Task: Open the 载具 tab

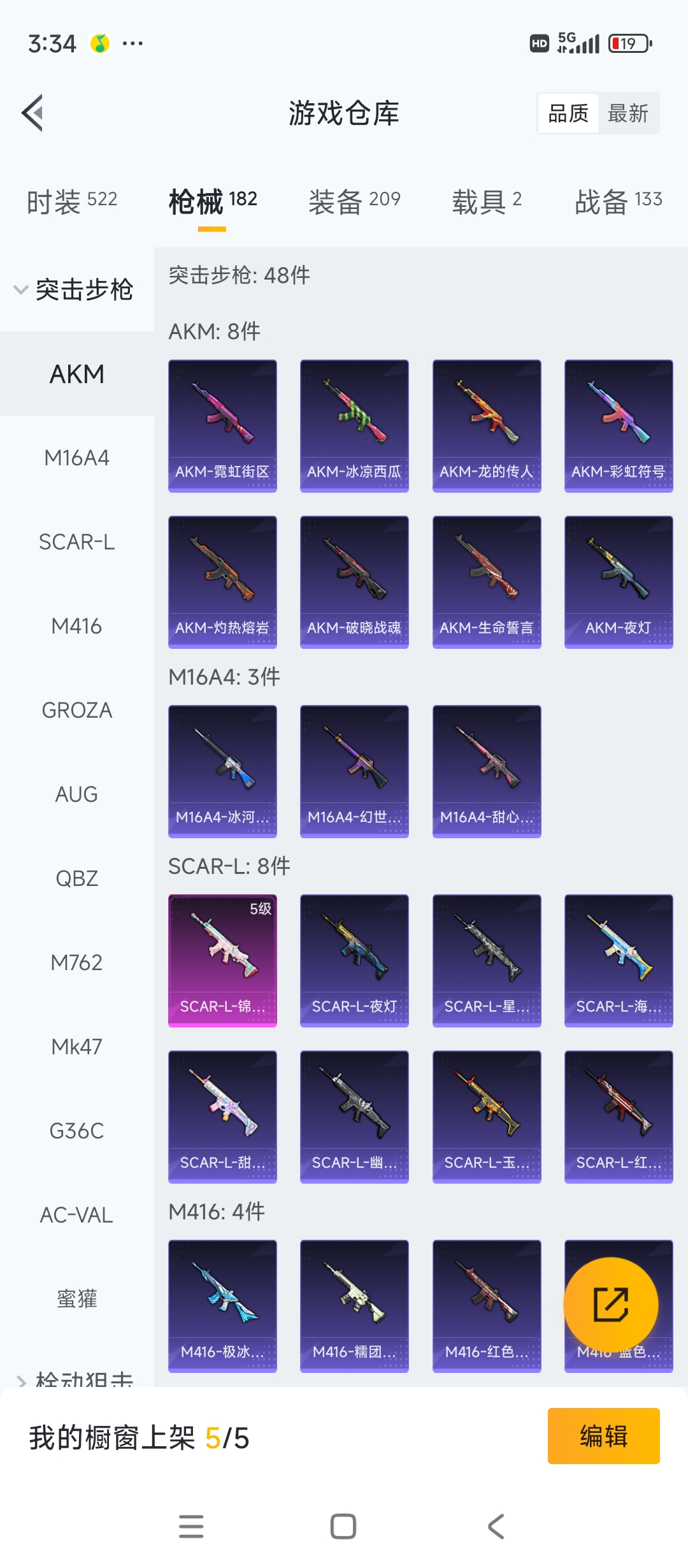Action: click(487, 201)
